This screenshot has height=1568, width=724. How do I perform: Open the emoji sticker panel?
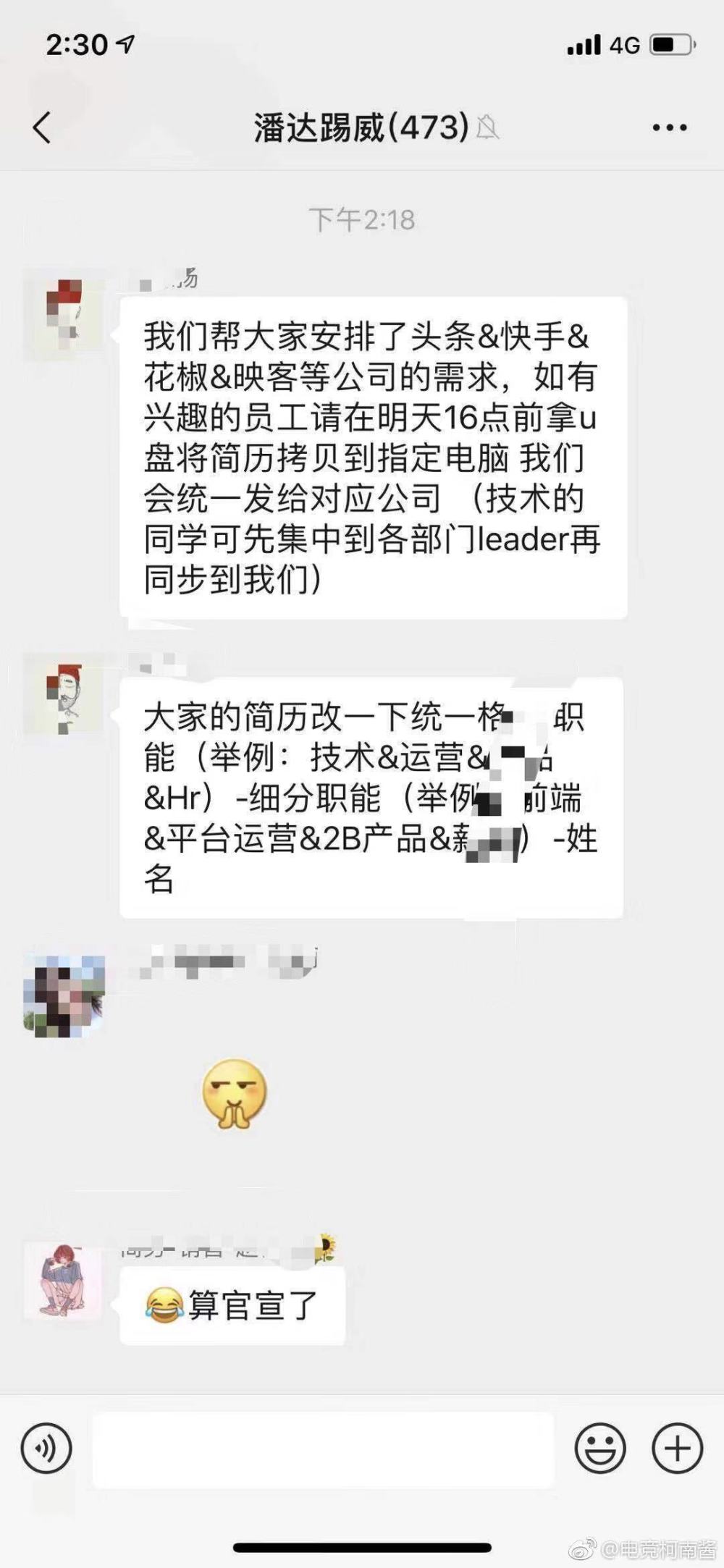599,1449
